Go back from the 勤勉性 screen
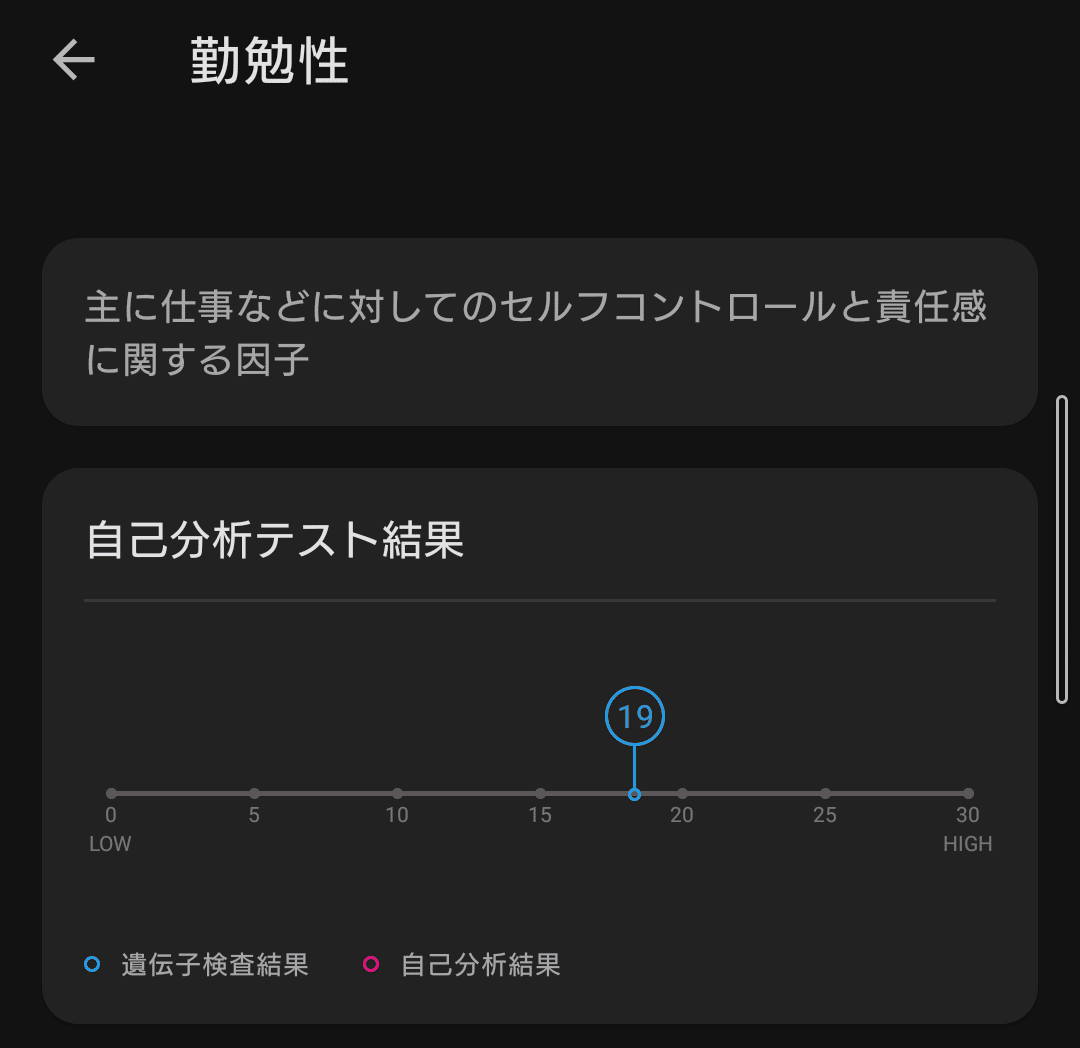The image size is (1080, 1048). click(74, 60)
